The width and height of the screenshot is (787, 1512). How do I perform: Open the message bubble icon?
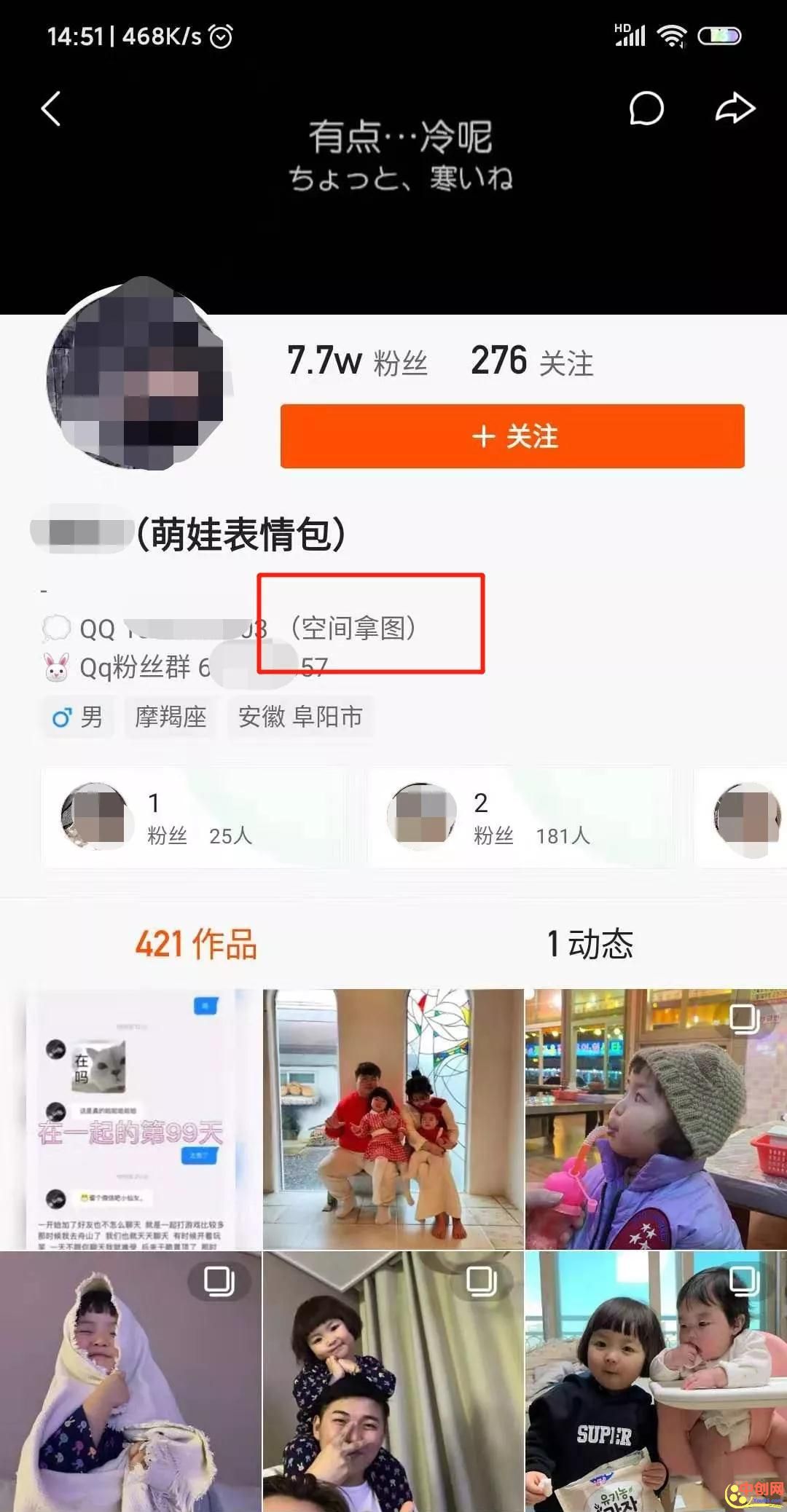point(646,109)
